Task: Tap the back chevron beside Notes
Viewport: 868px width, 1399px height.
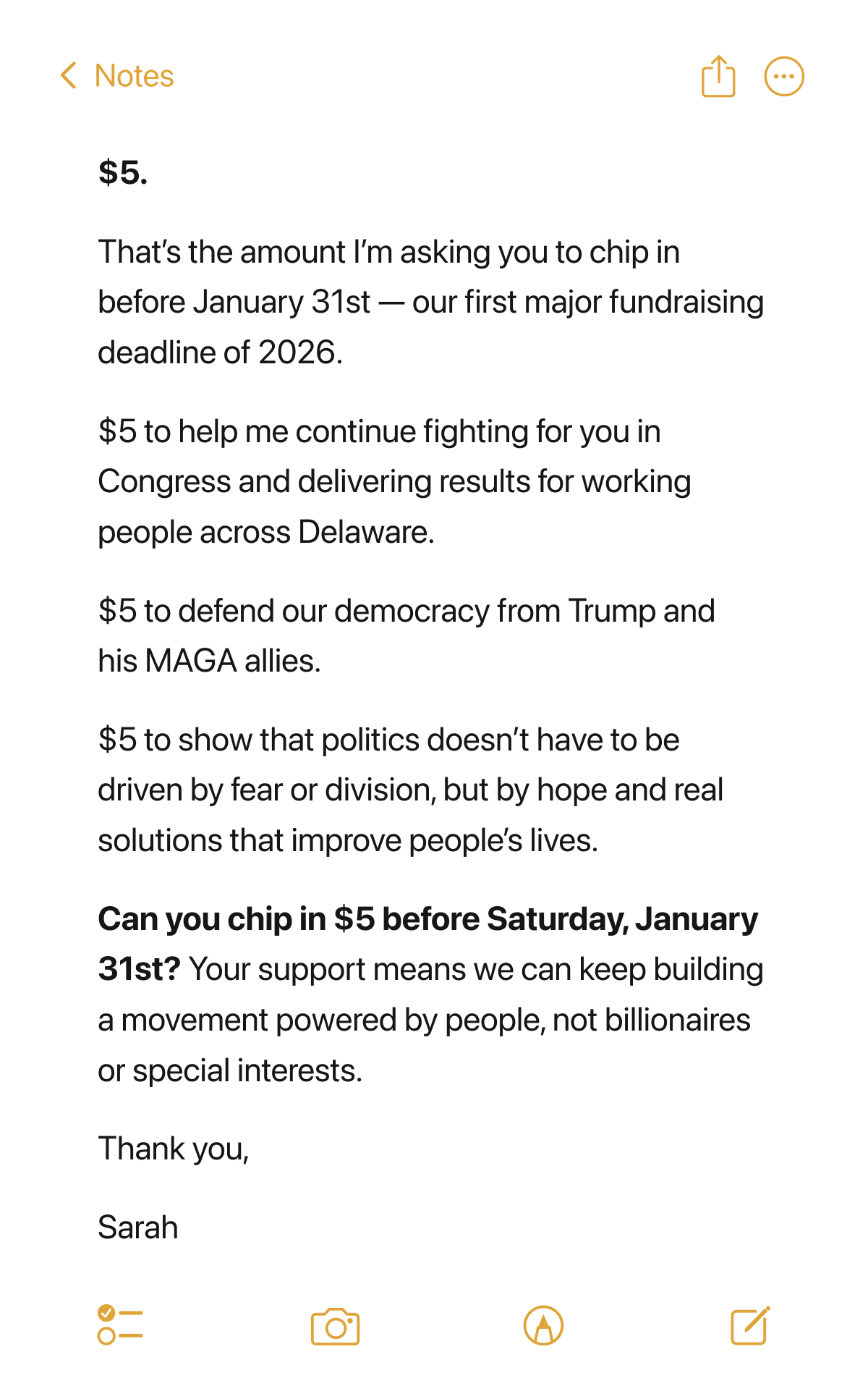Action: pos(69,75)
